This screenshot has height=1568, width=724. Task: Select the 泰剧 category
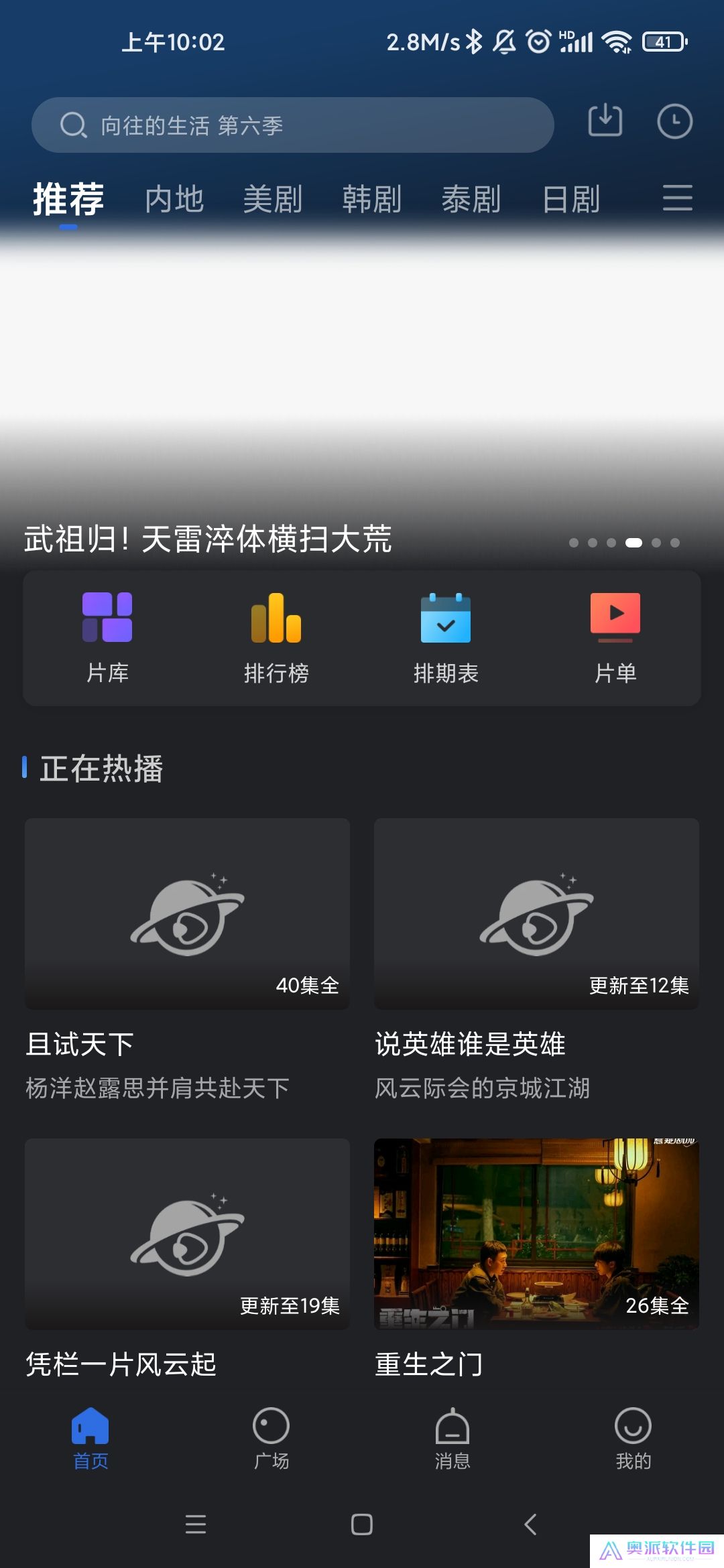click(x=473, y=198)
